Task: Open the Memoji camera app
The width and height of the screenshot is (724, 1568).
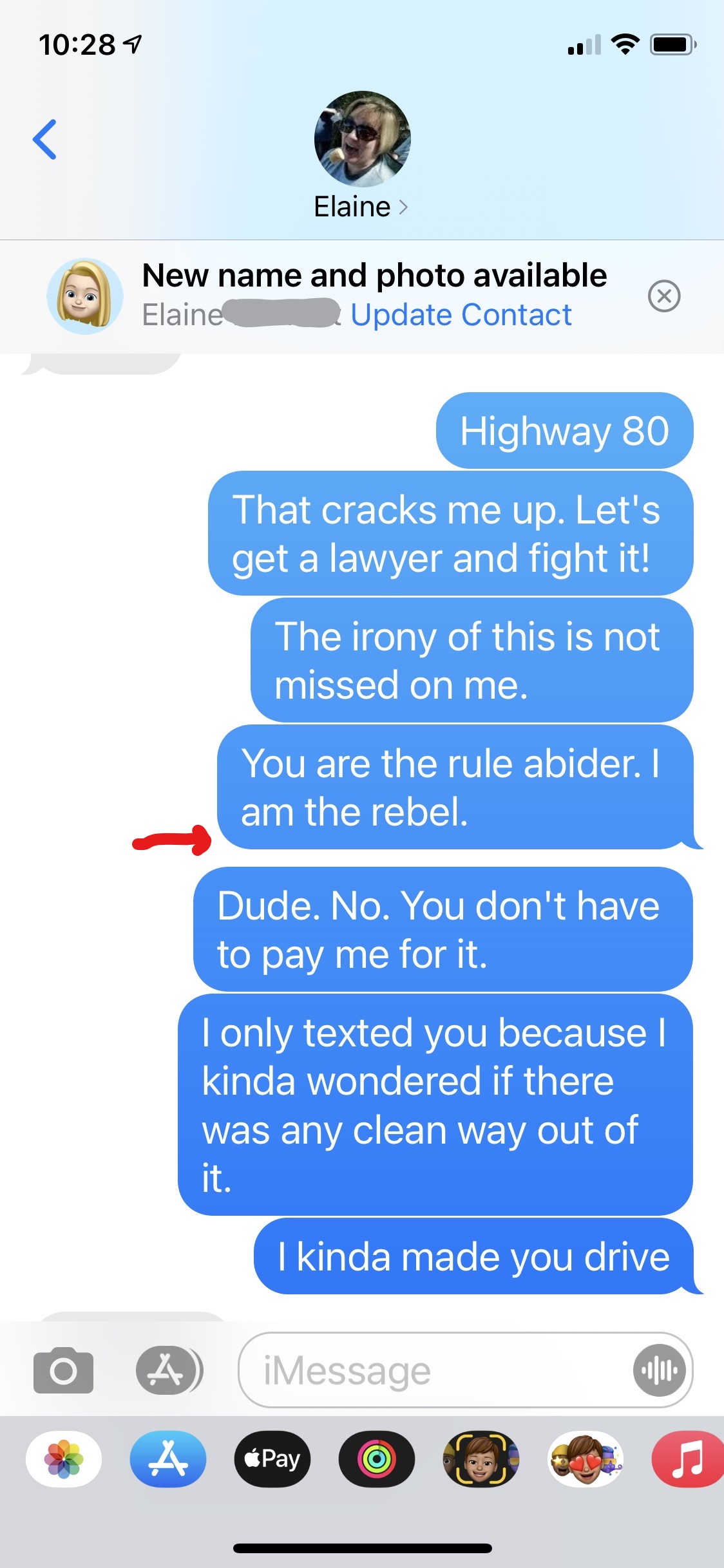Action: (481, 1459)
